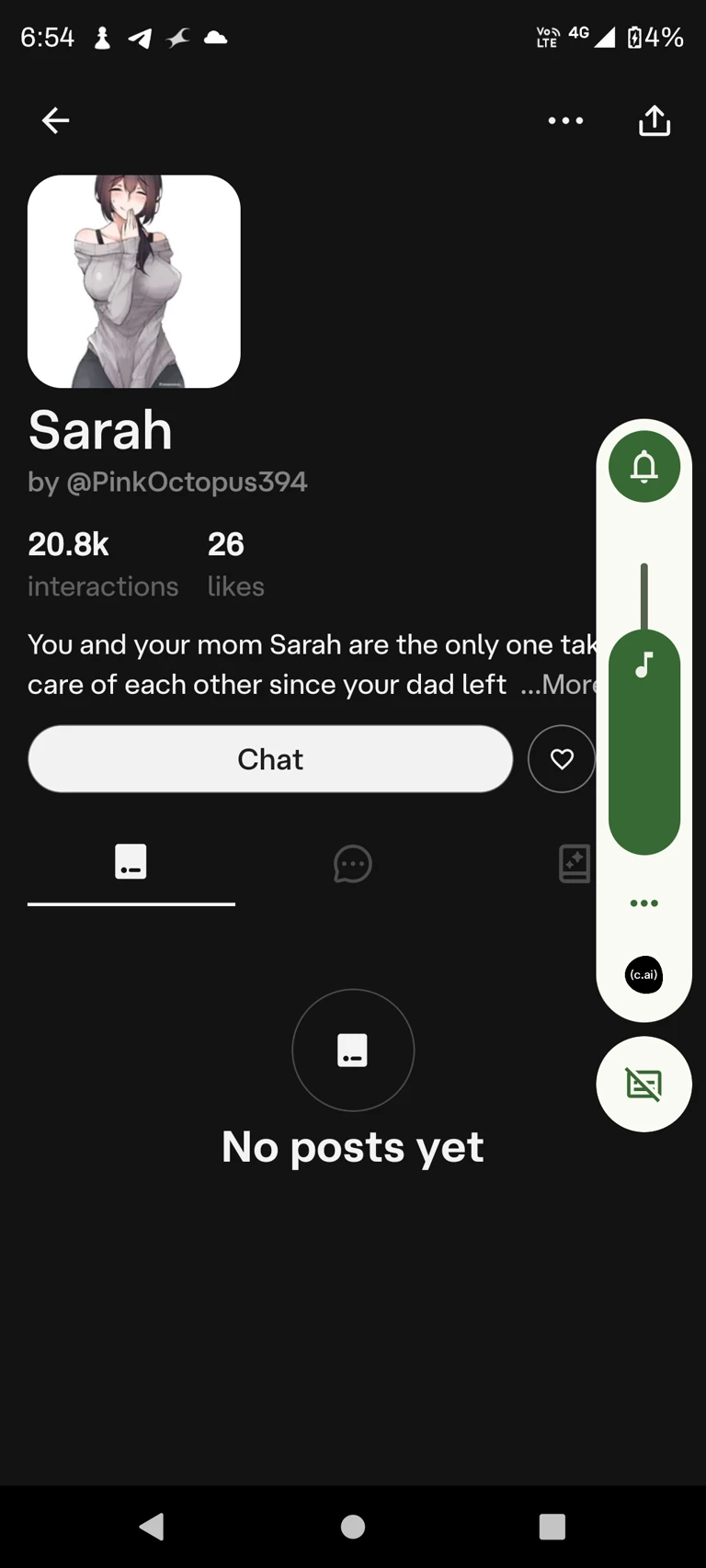Viewport: 706px width, 1568px height.
Task: Start a chat with Sarah
Action: (x=270, y=759)
